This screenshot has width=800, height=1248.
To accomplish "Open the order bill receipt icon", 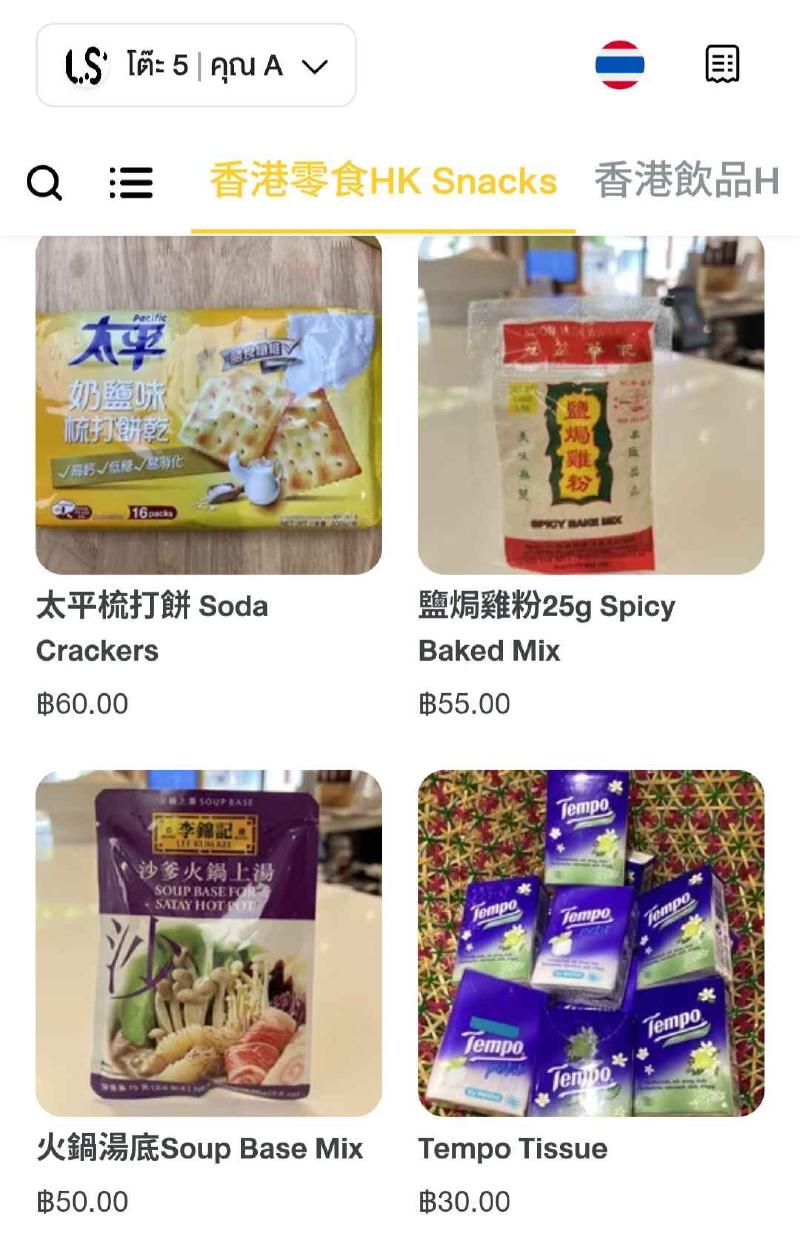I will click(722, 65).
